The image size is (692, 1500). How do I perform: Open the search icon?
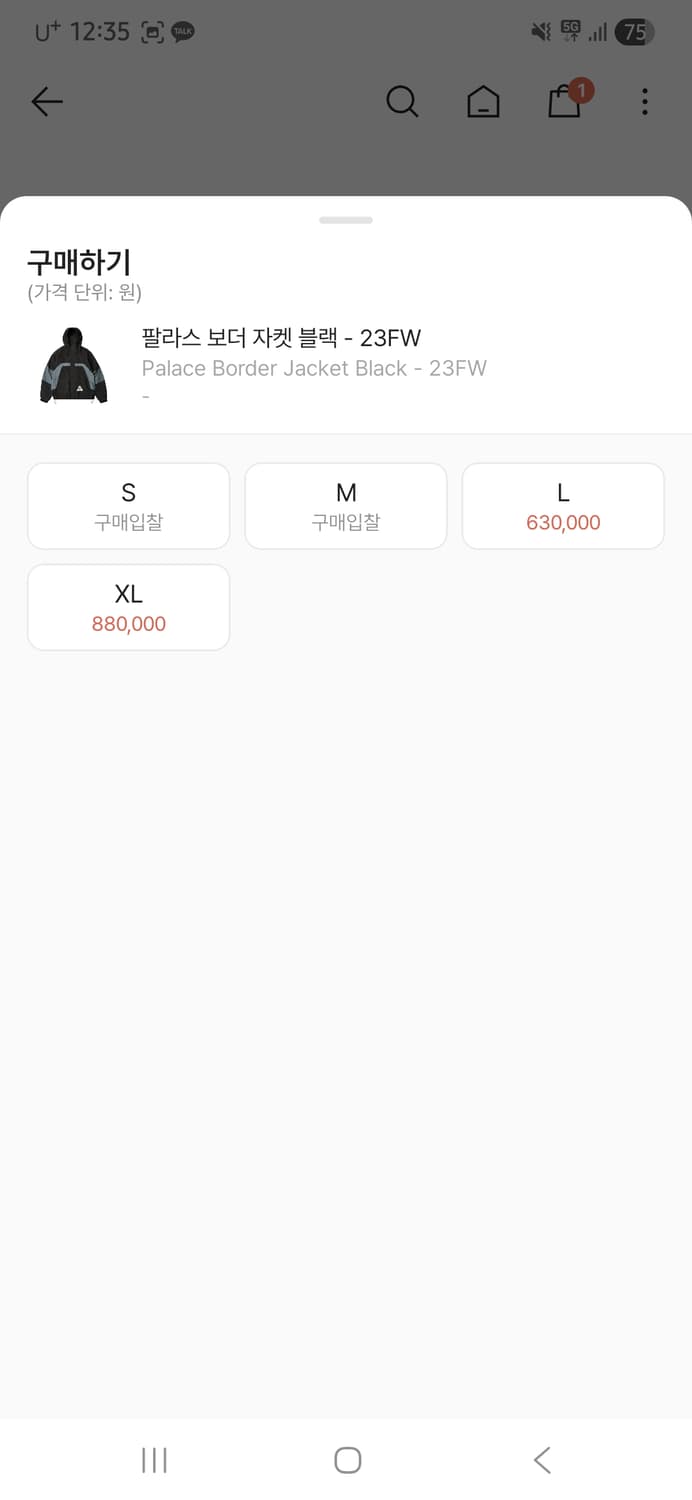(x=402, y=101)
